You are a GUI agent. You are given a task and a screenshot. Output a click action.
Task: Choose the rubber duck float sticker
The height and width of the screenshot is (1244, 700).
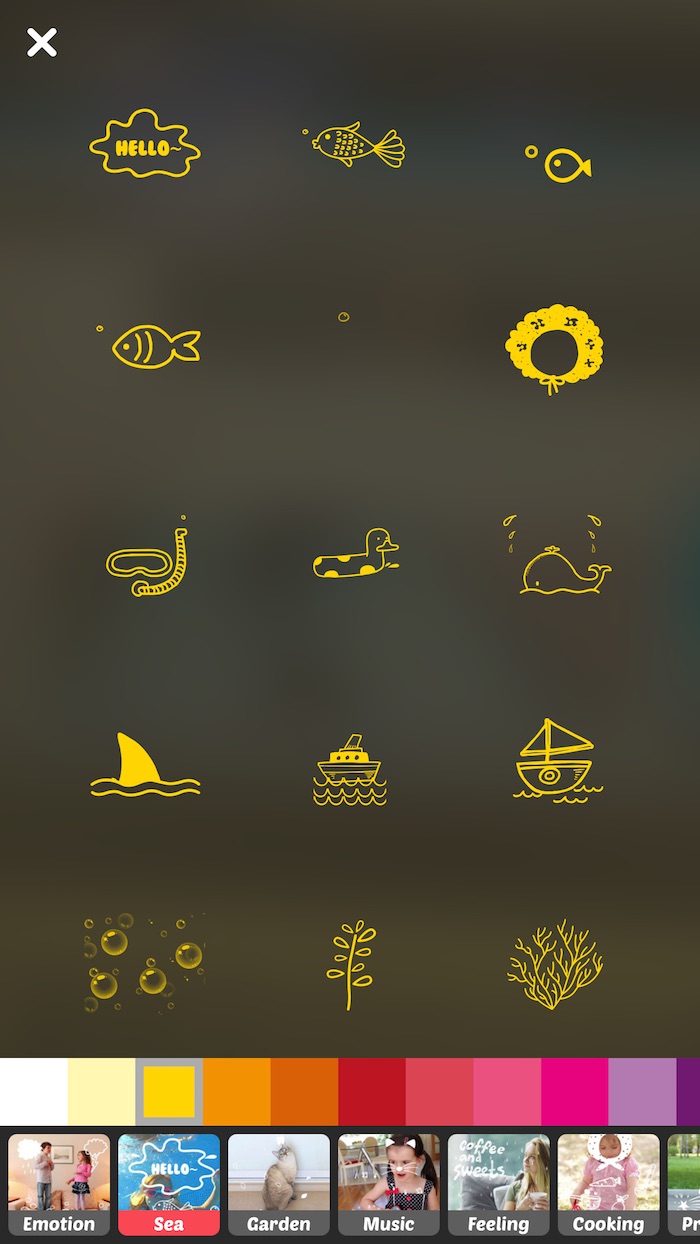pyautogui.click(x=356, y=553)
